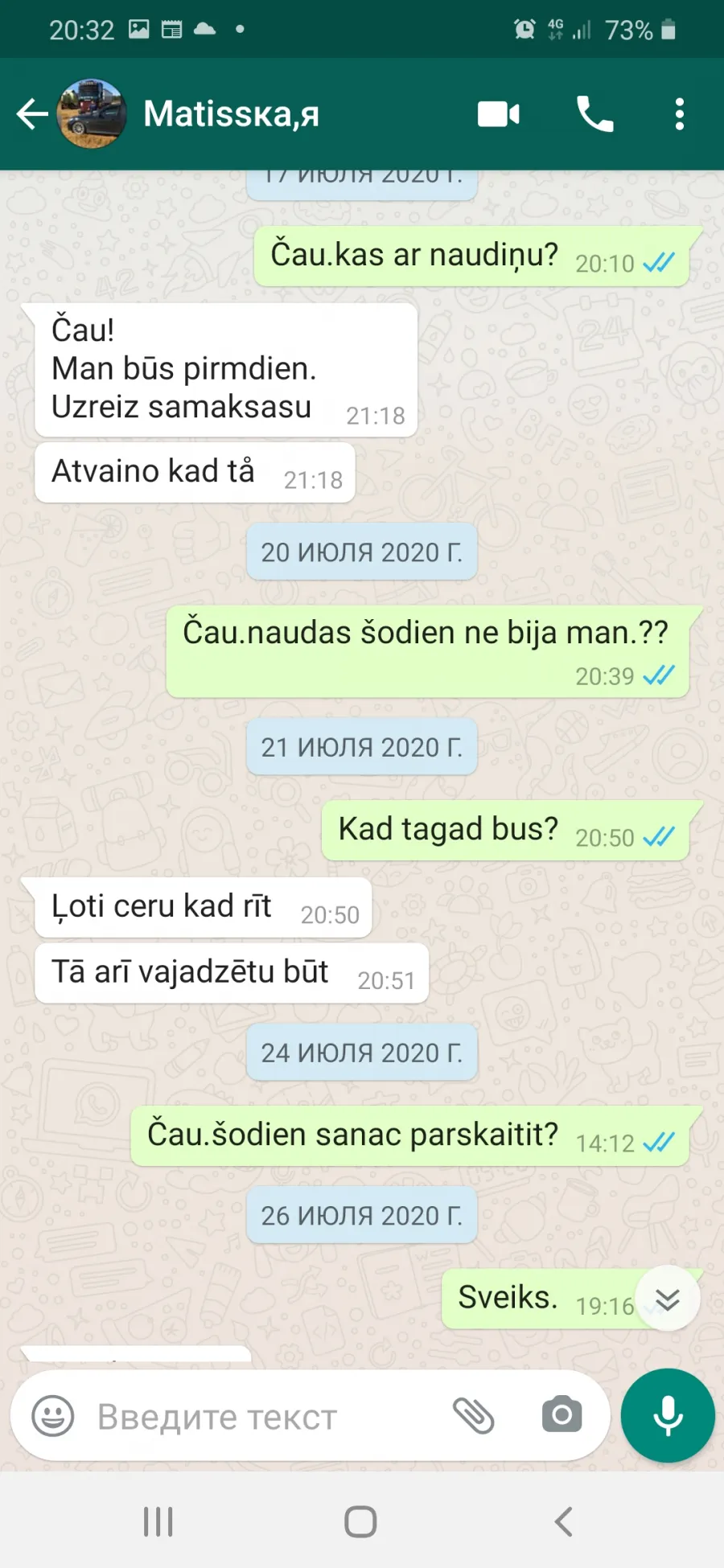This screenshot has height=1568, width=724.
Task: Focus the message text field
Action: click(265, 1417)
